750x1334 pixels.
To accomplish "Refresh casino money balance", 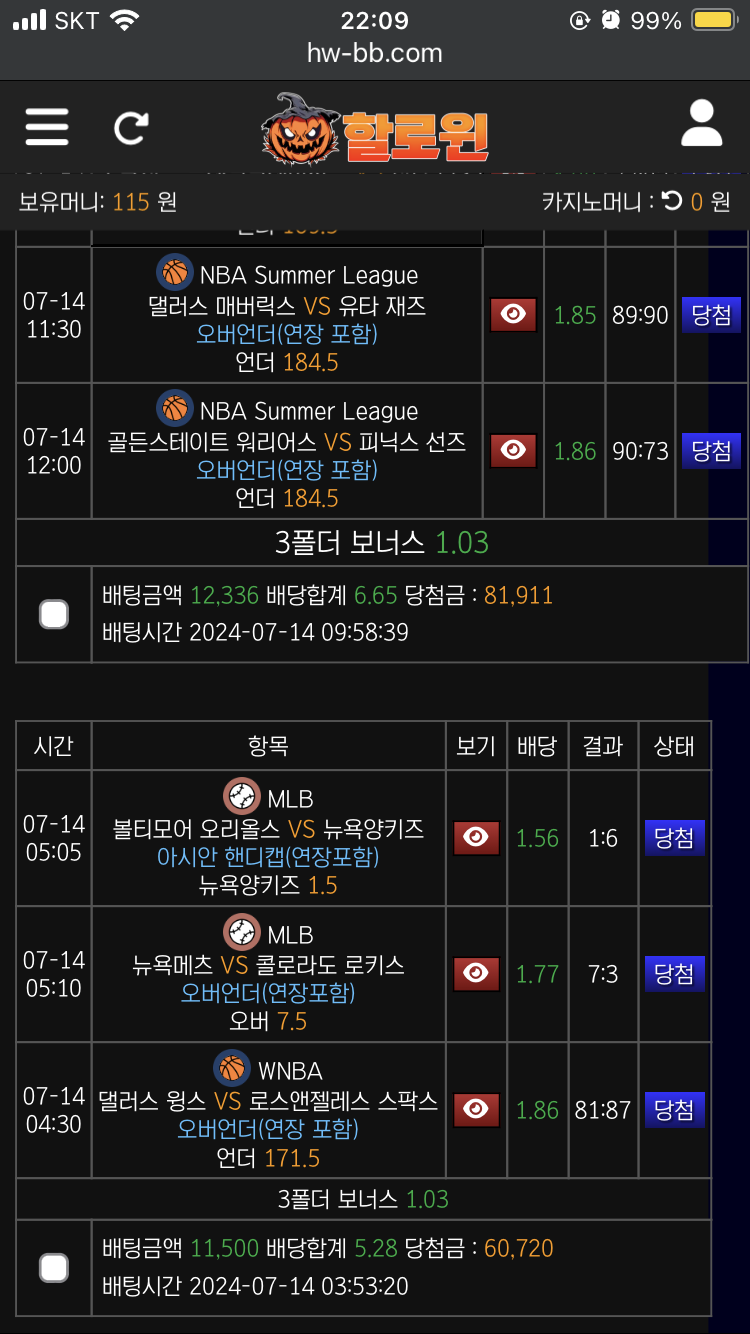I will (672, 201).
